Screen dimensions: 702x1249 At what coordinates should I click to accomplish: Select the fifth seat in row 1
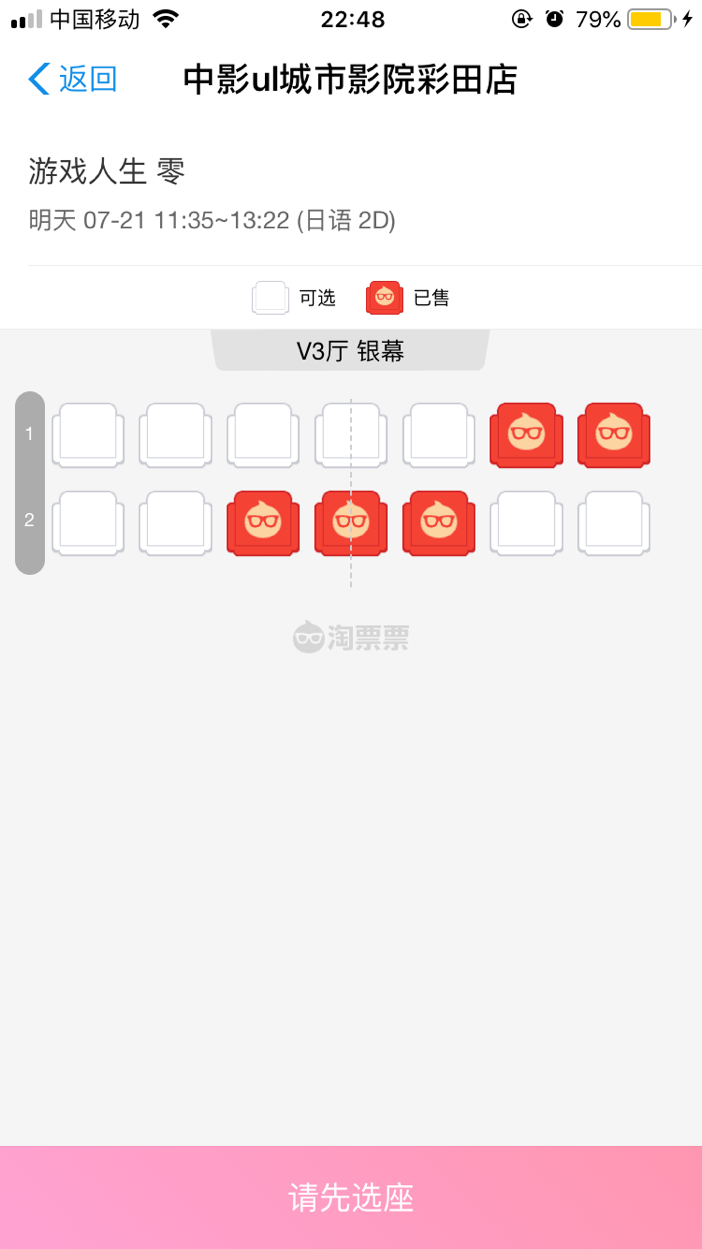click(438, 434)
